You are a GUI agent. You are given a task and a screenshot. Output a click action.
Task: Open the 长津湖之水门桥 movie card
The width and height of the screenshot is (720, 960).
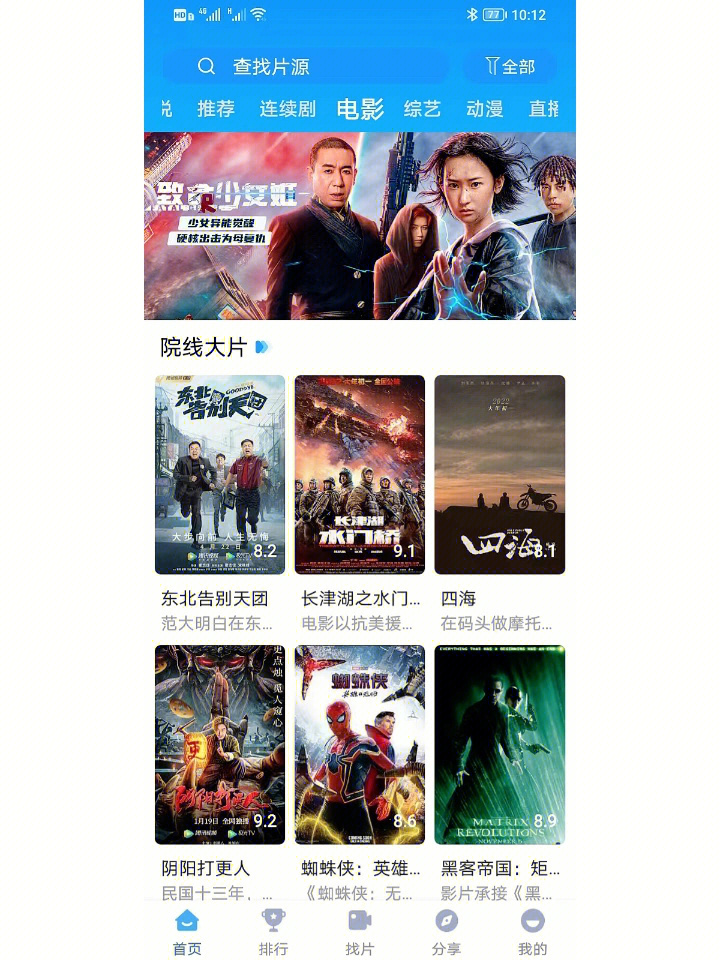360,474
